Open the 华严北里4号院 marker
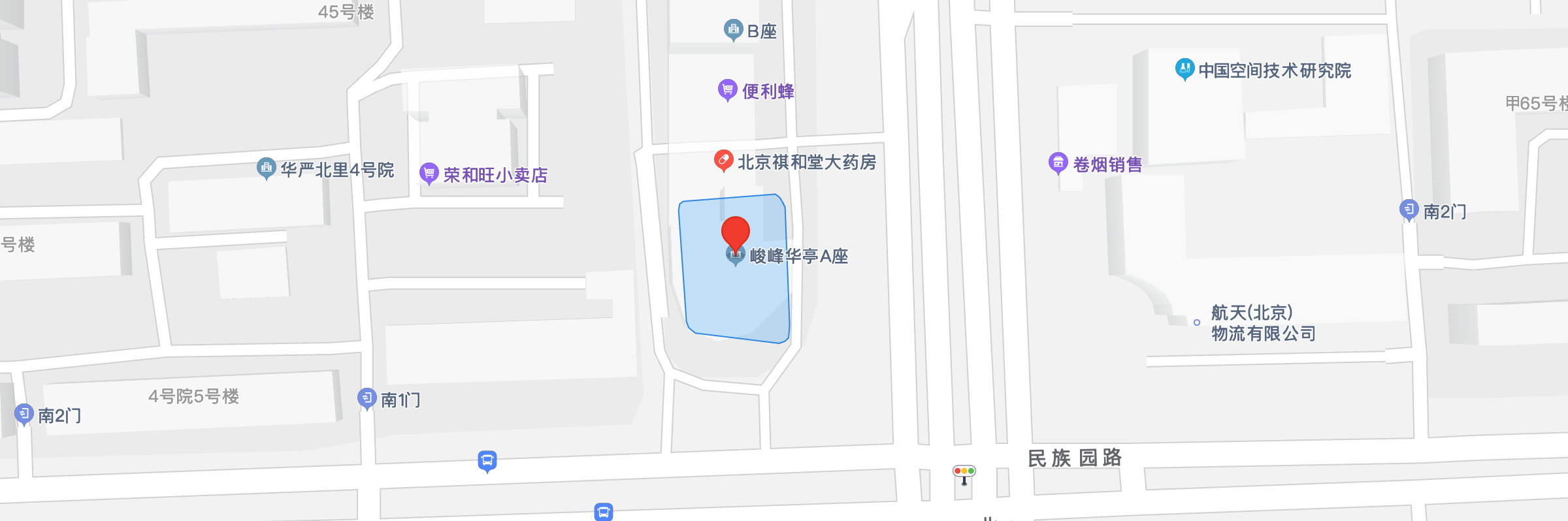 (x=266, y=168)
